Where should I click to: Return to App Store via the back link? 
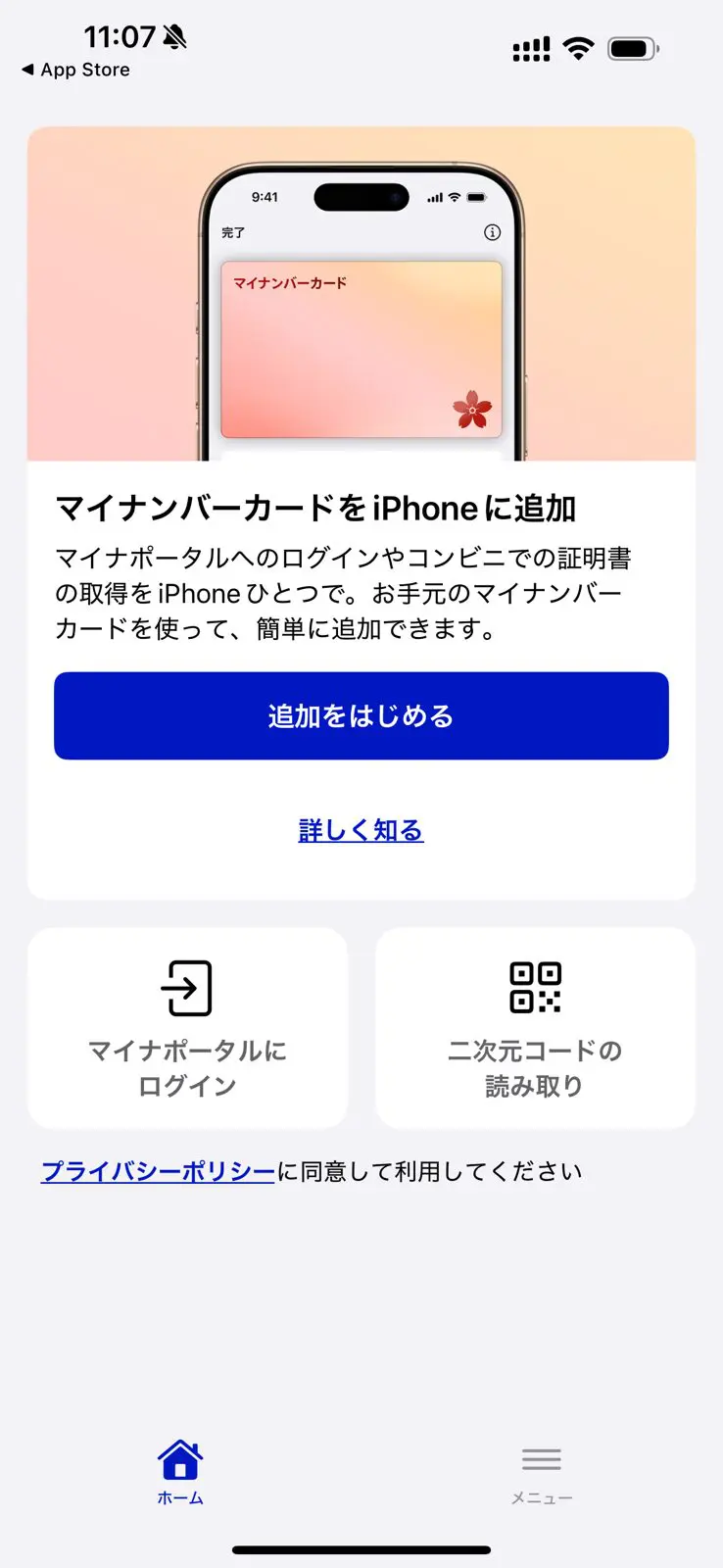tap(74, 69)
